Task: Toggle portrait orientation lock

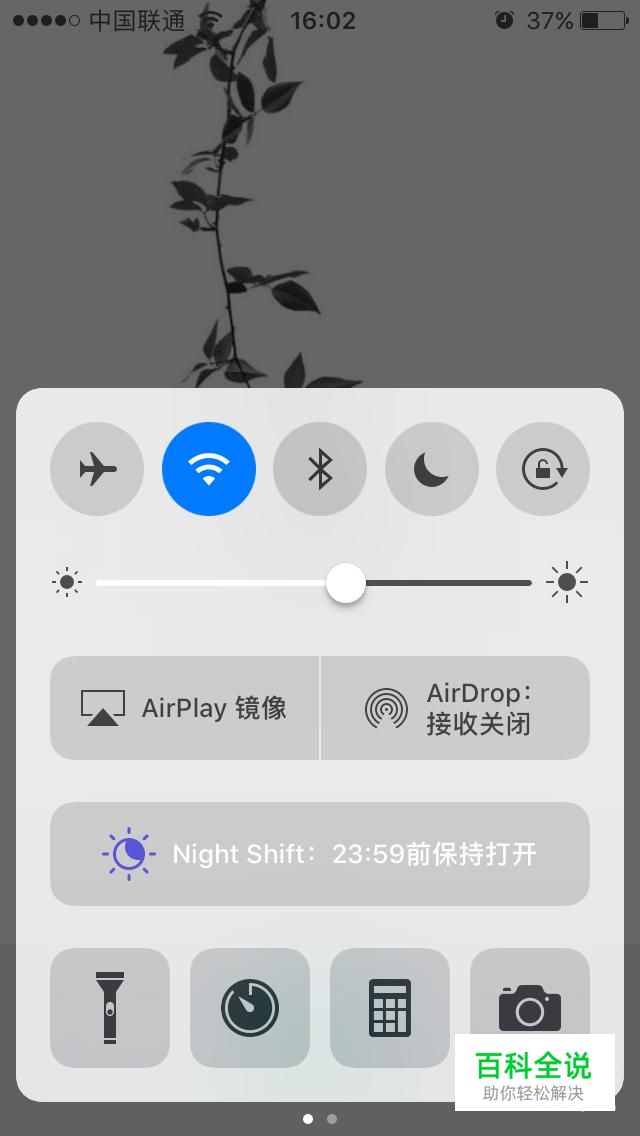Action: pyautogui.click(x=543, y=469)
